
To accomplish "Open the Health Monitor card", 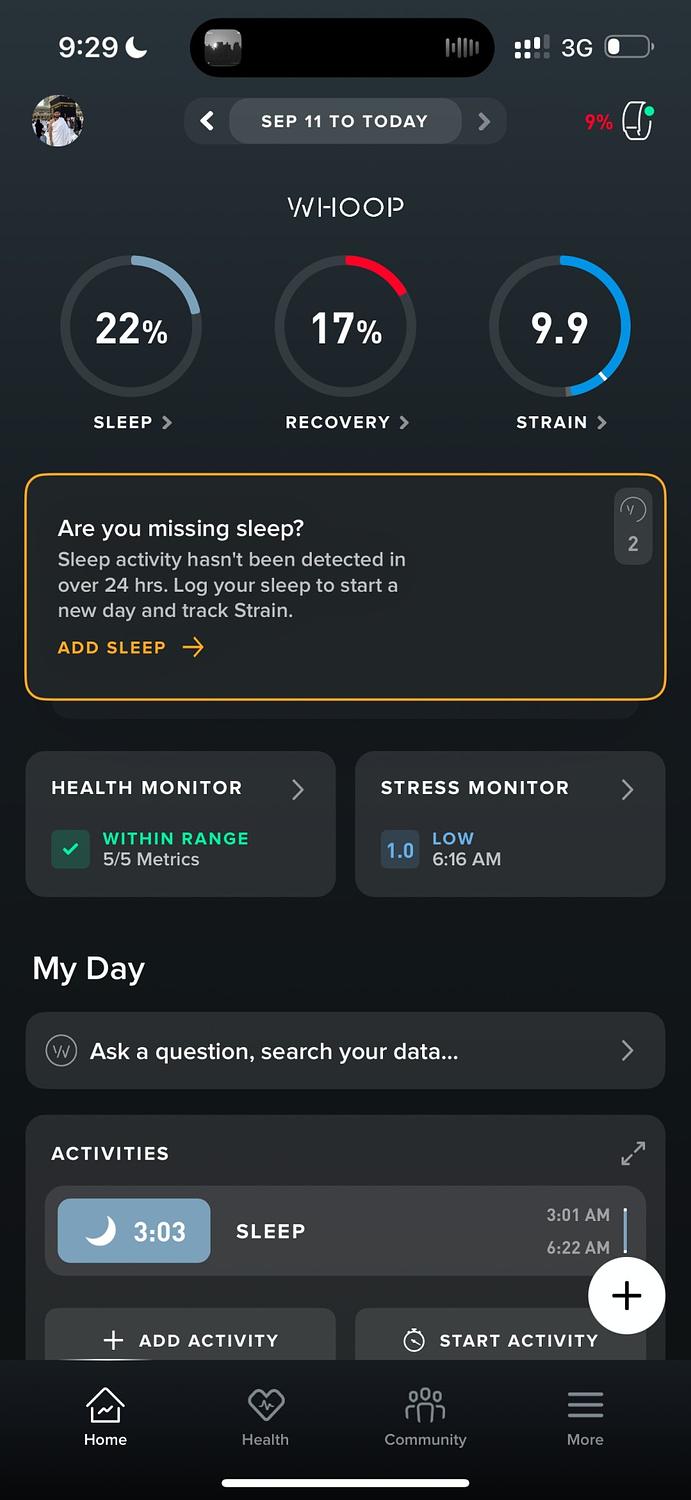I will coord(180,823).
